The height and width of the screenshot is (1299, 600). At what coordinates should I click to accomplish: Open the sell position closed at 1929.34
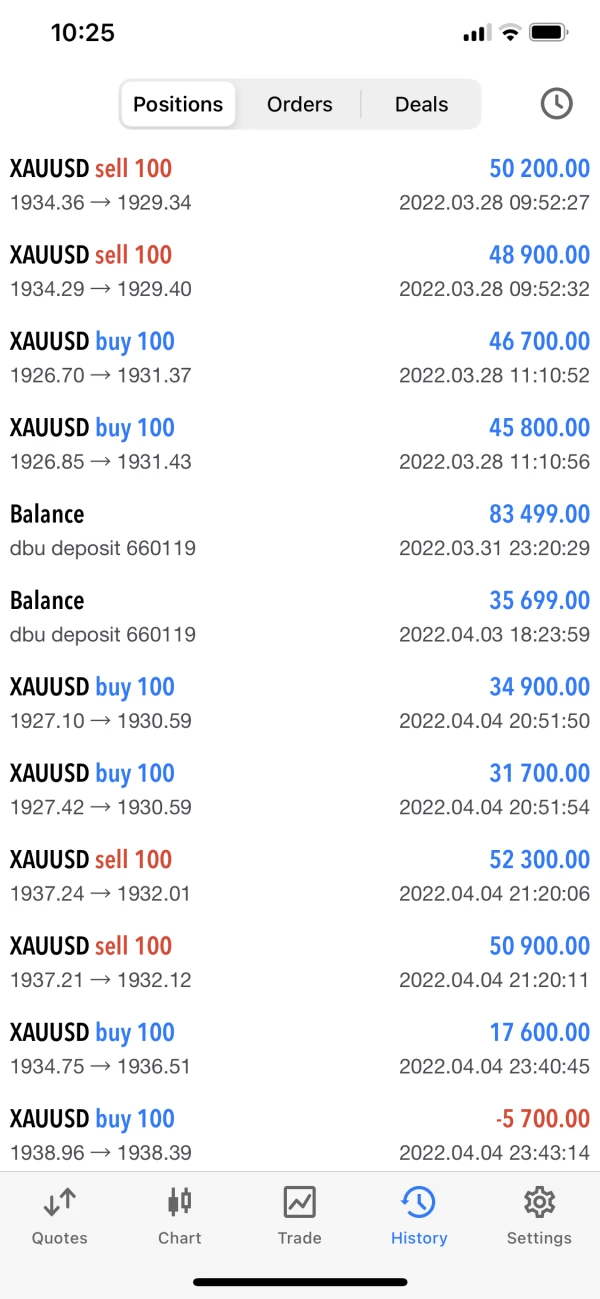300,185
